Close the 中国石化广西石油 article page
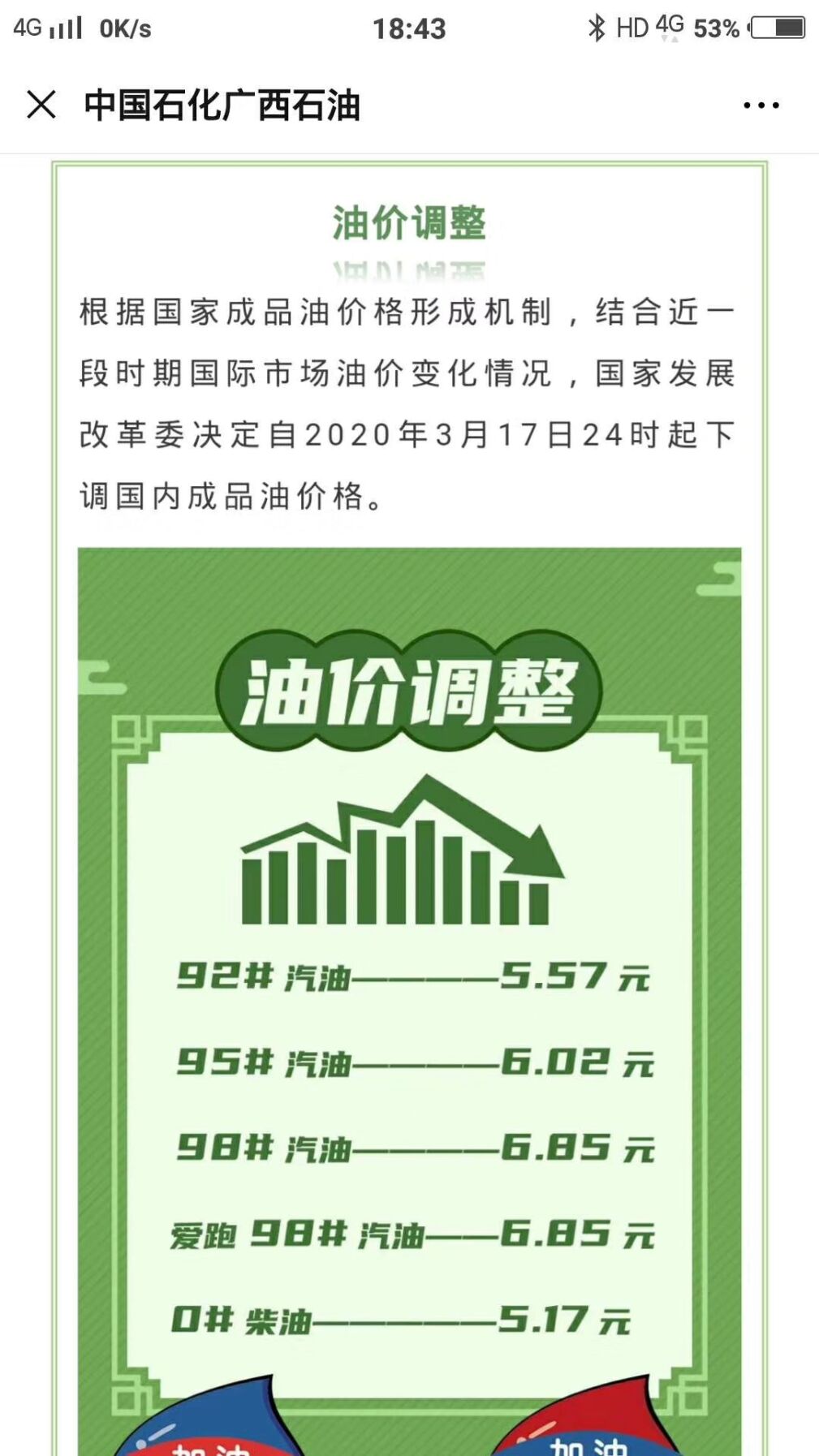The width and height of the screenshot is (819, 1456). (x=41, y=105)
